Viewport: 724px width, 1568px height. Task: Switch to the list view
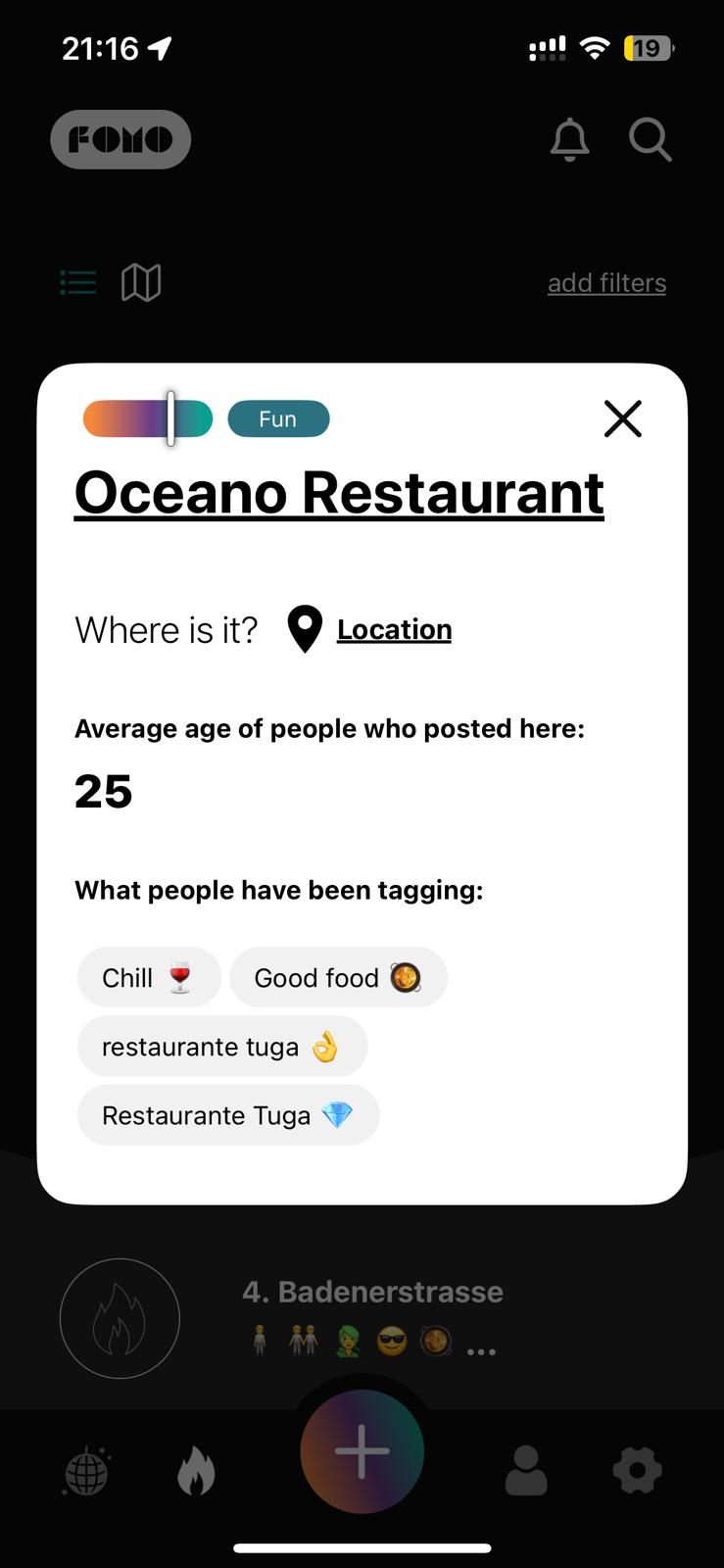pyautogui.click(x=78, y=282)
